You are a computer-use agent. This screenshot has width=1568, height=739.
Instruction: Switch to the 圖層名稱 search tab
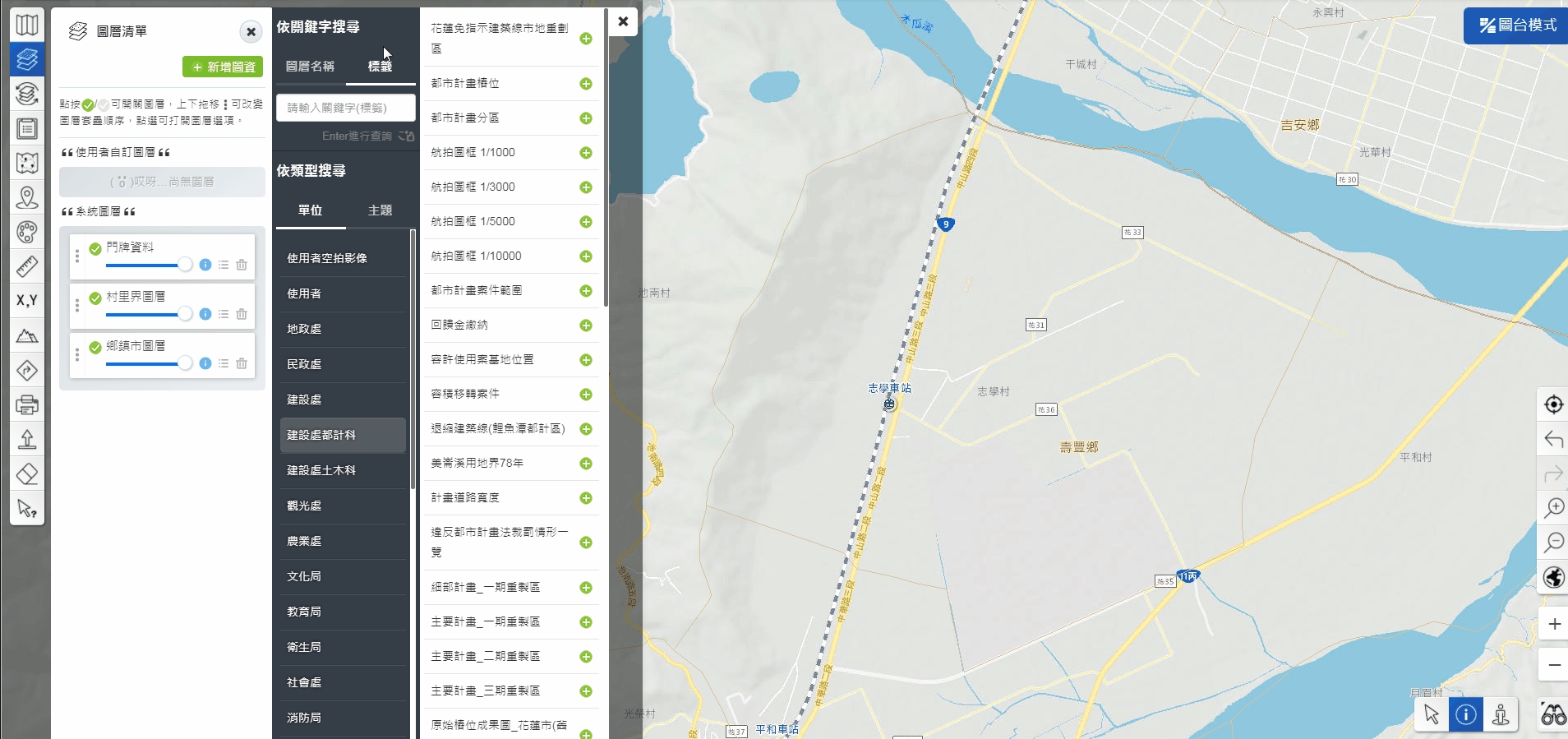point(310,67)
